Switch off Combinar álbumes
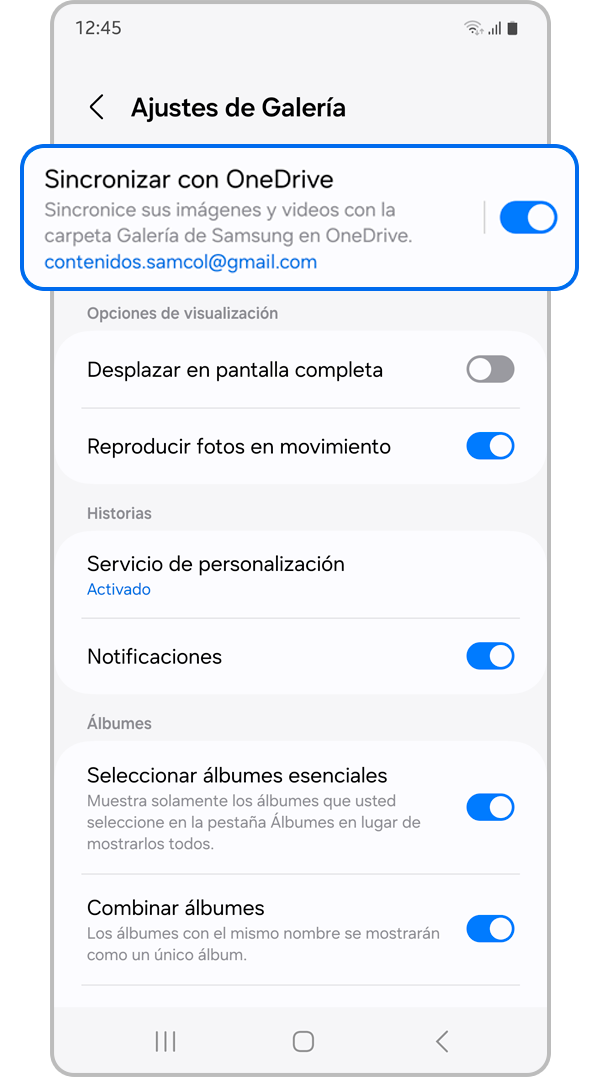This screenshot has width=600, height=1077. pyautogui.click(x=490, y=929)
